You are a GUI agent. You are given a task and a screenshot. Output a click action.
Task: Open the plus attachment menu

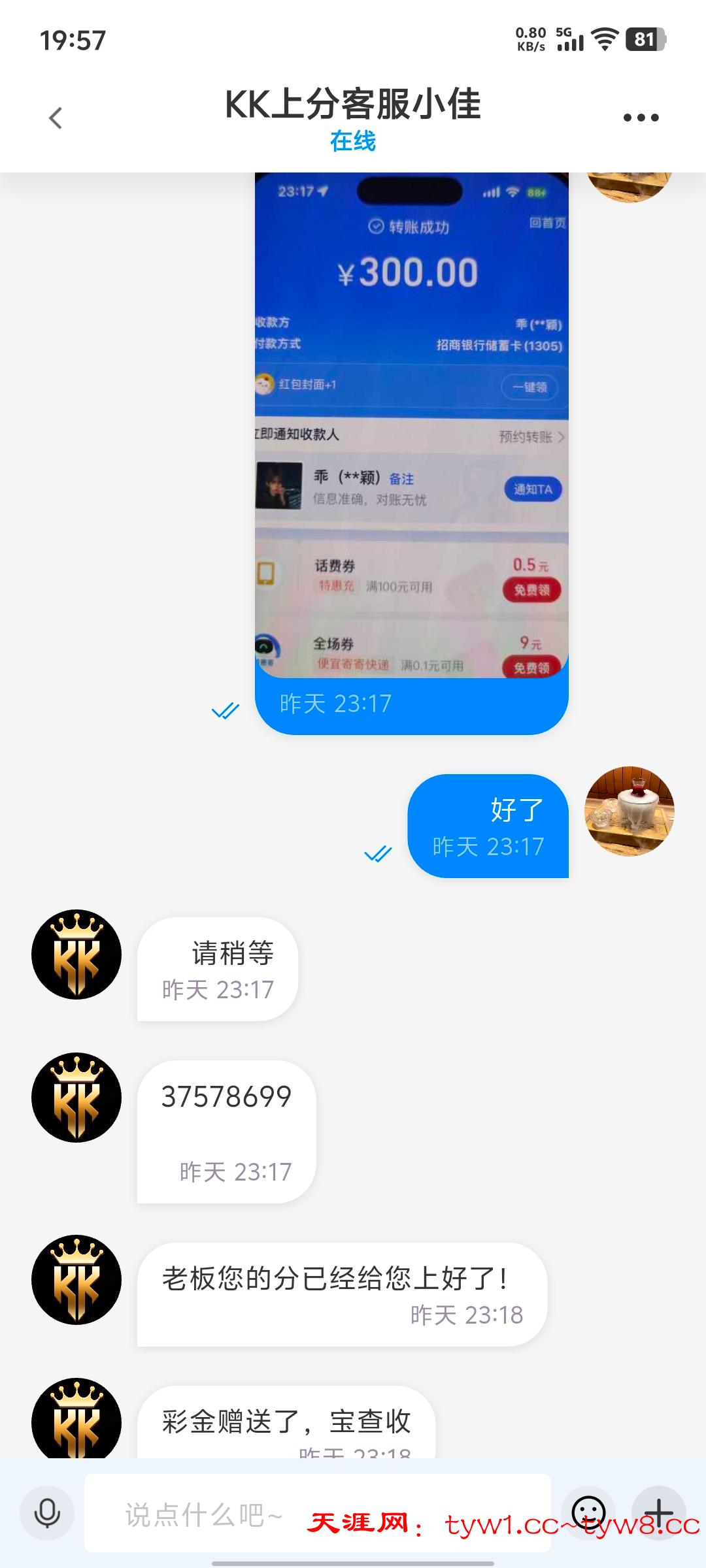click(659, 1511)
